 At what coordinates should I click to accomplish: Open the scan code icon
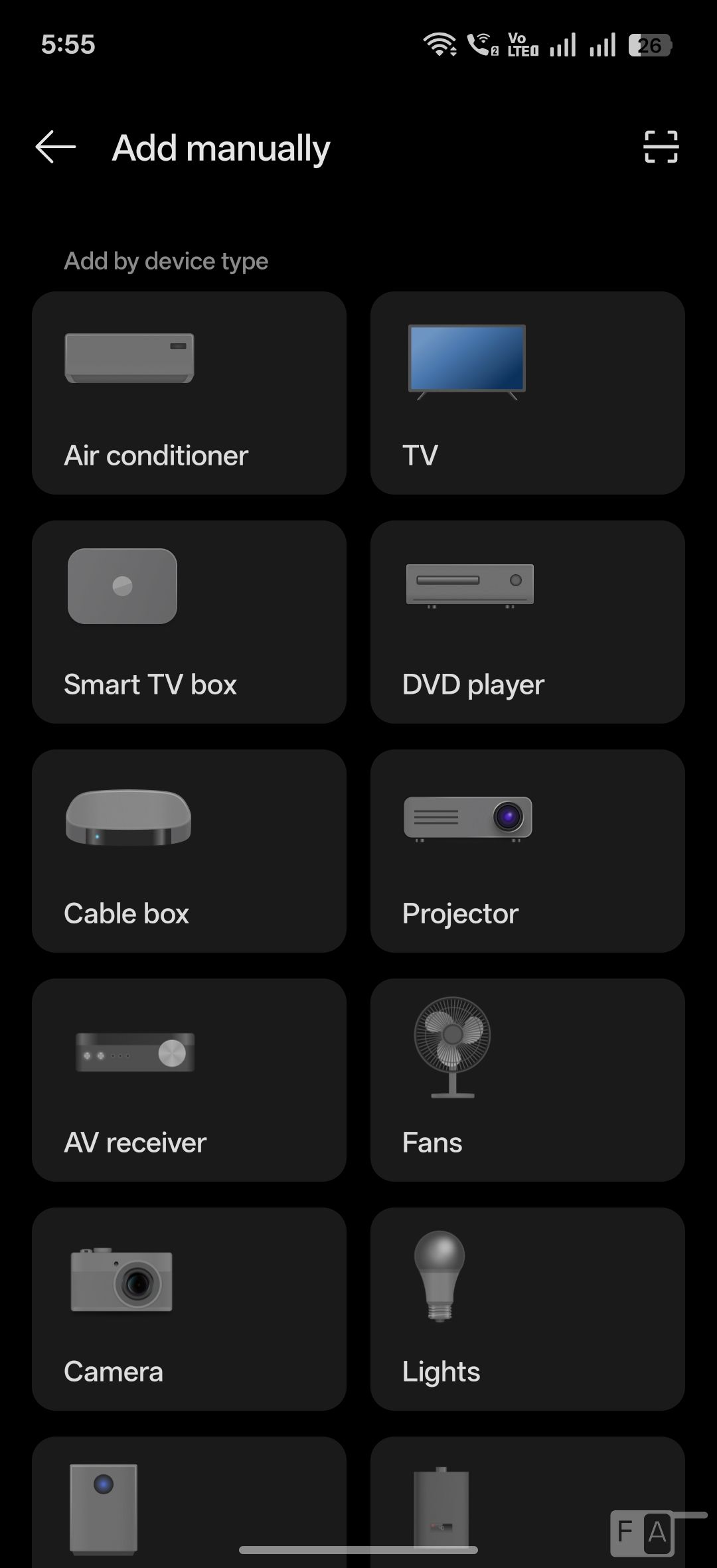[661, 147]
